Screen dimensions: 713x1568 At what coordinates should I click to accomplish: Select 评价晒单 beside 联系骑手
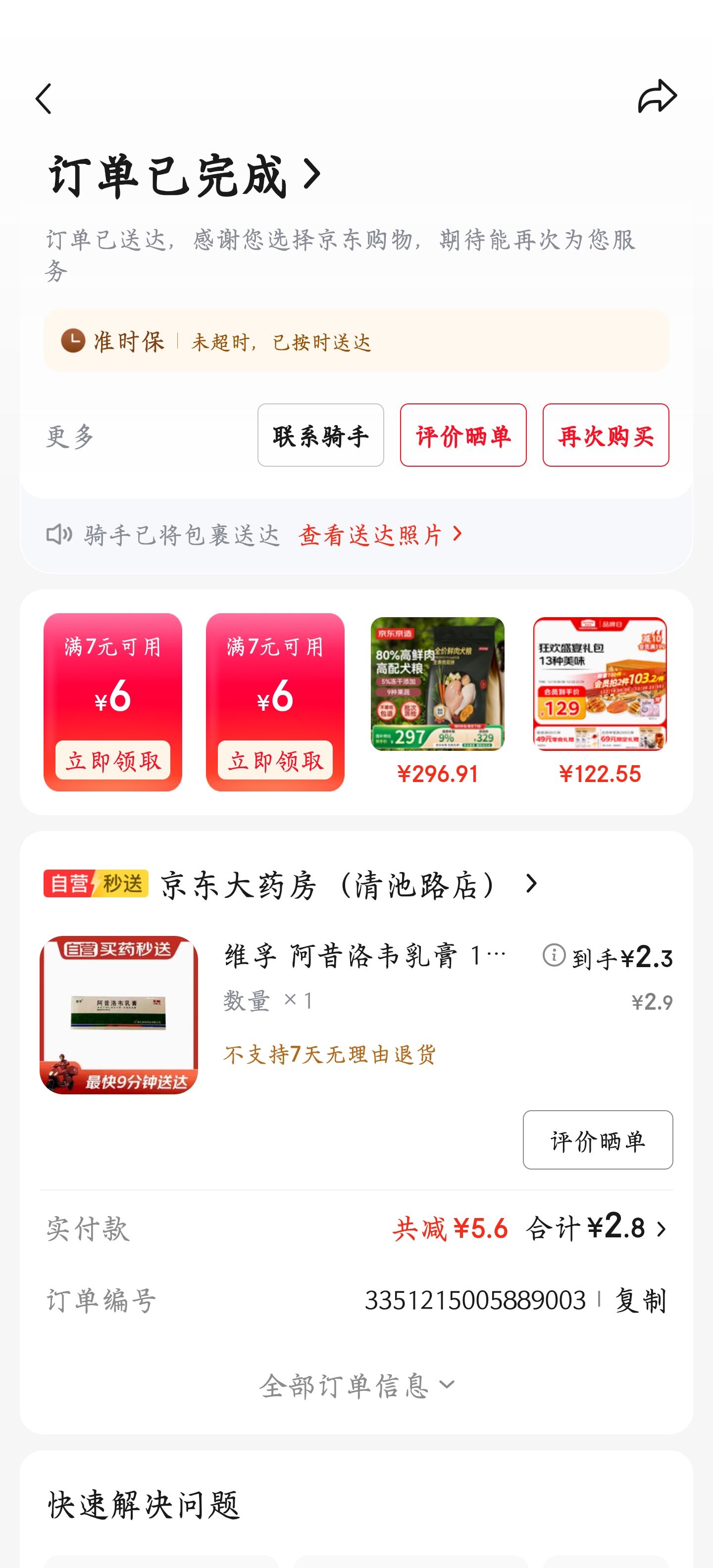pyautogui.click(x=463, y=435)
